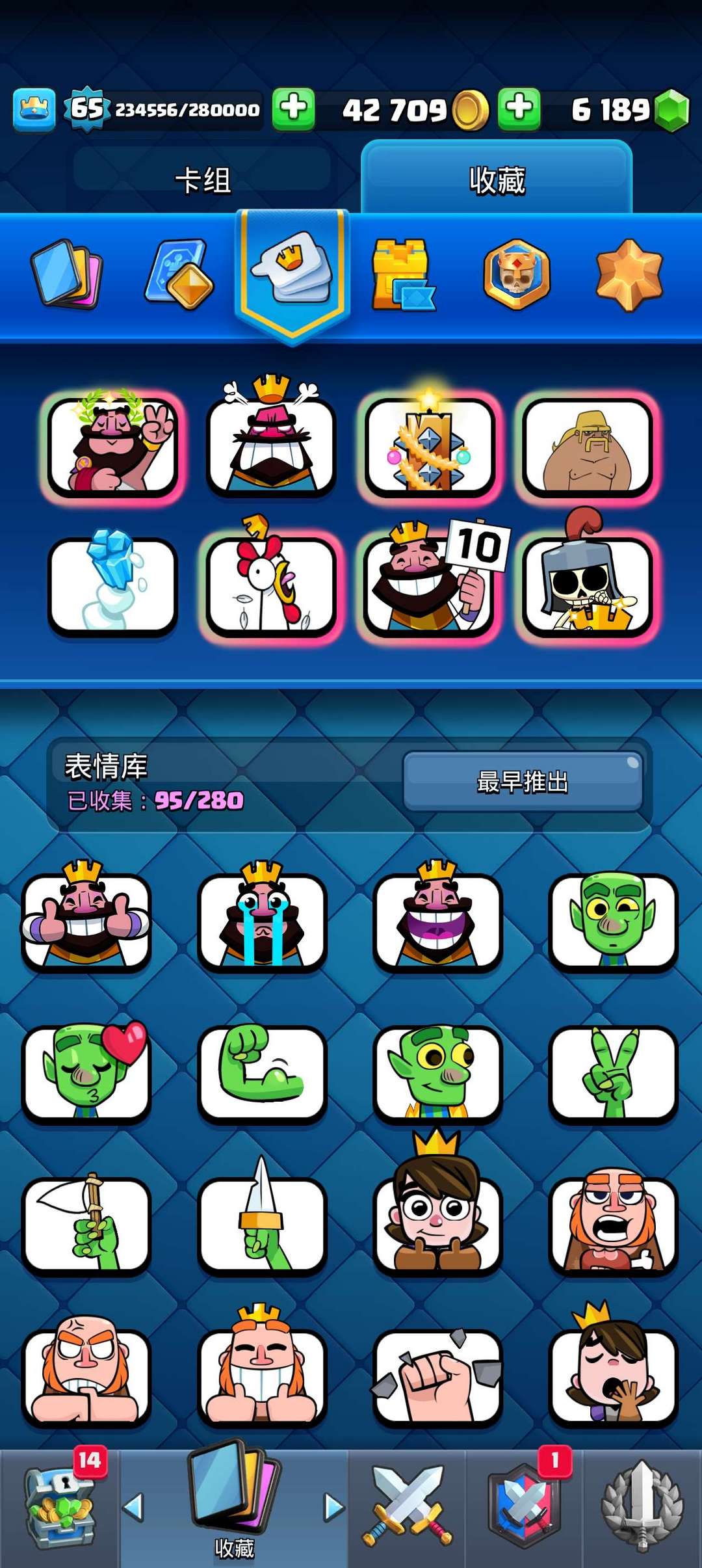
Task: Add gems with the green plus
Action: [519, 109]
